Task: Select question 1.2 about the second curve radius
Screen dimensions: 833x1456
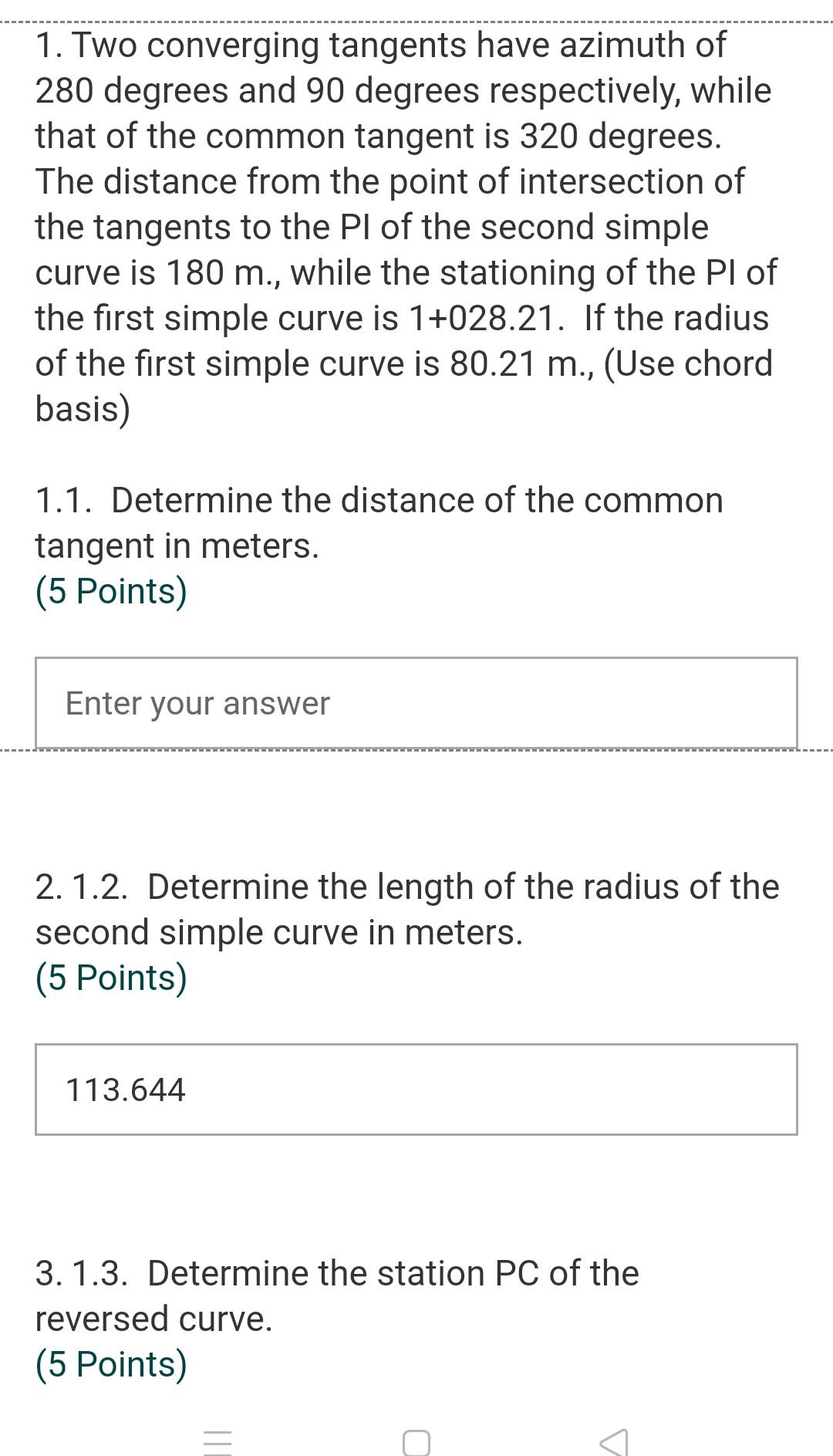Action: pyautogui.click(x=408, y=908)
